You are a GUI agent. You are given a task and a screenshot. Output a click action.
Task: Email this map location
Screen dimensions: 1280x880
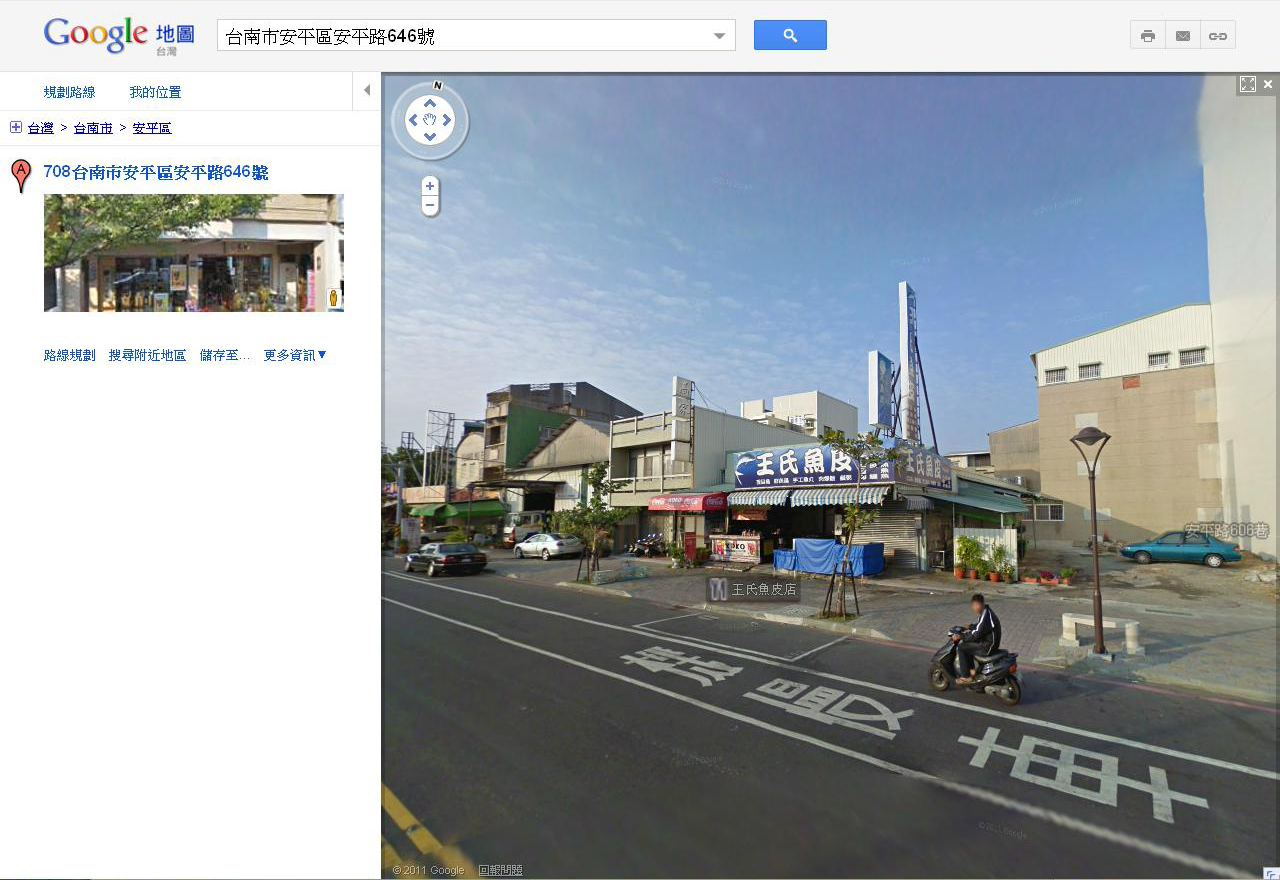point(1183,36)
